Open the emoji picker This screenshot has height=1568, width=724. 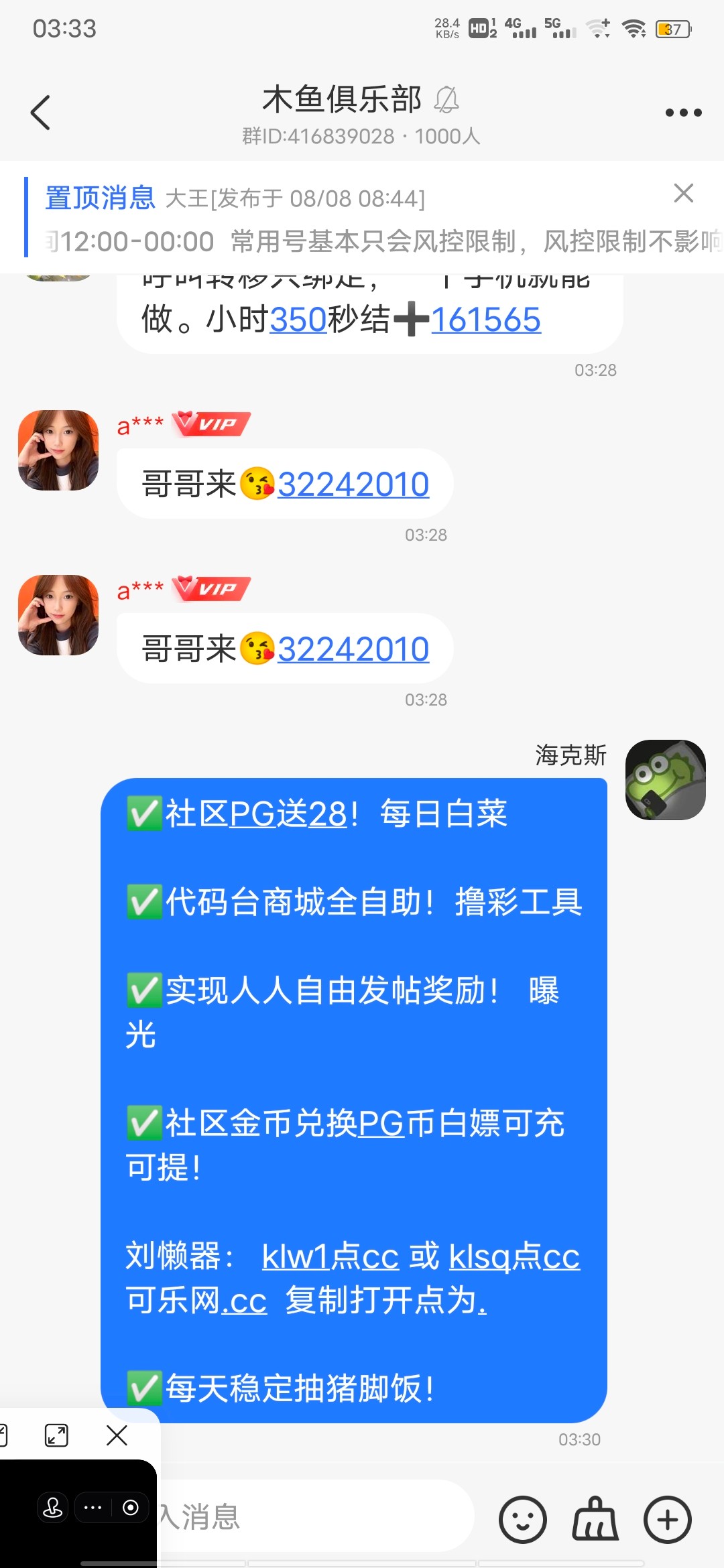tap(522, 1519)
